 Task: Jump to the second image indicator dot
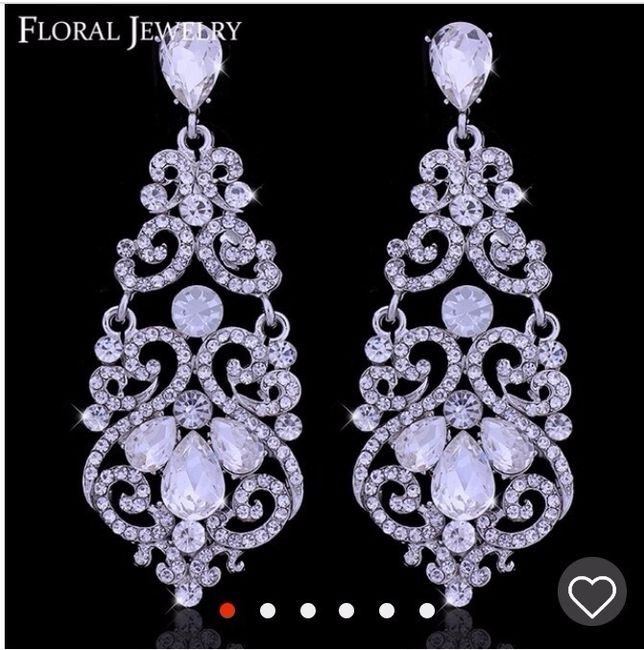tap(268, 609)
